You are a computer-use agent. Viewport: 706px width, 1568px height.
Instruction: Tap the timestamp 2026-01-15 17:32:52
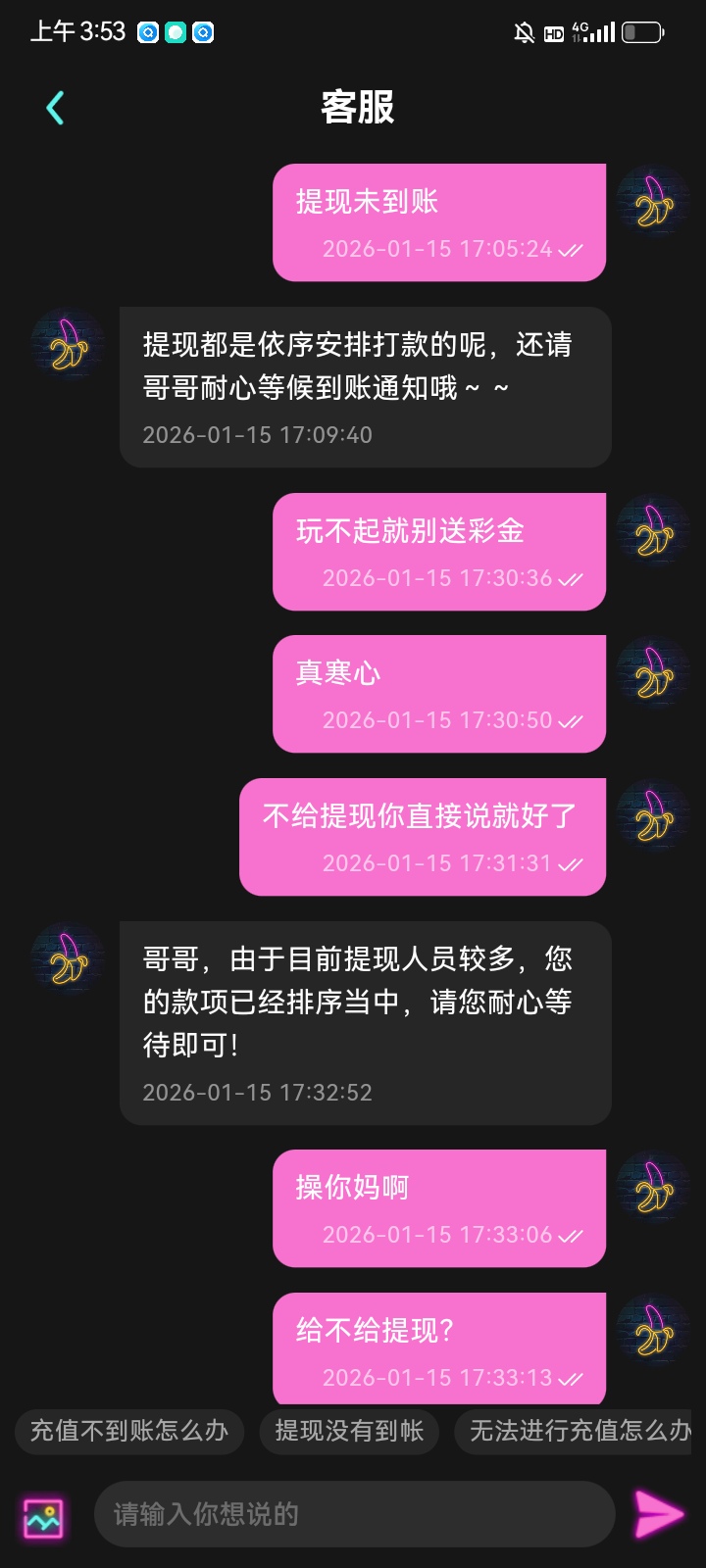coord(260,1091)
